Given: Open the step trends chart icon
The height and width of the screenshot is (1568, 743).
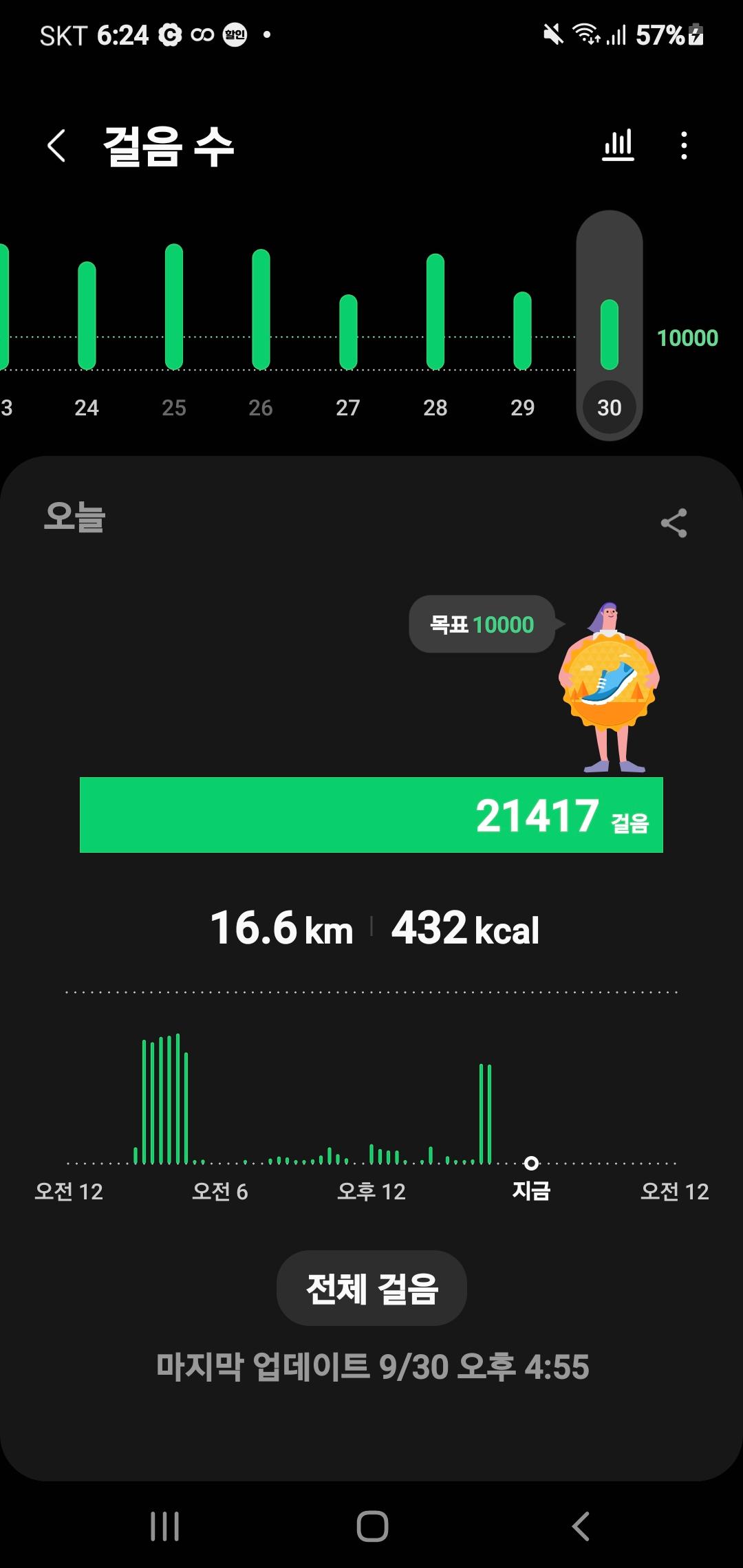Looking at the screenshot, I should pyautogui.click(x=618, y=146).
